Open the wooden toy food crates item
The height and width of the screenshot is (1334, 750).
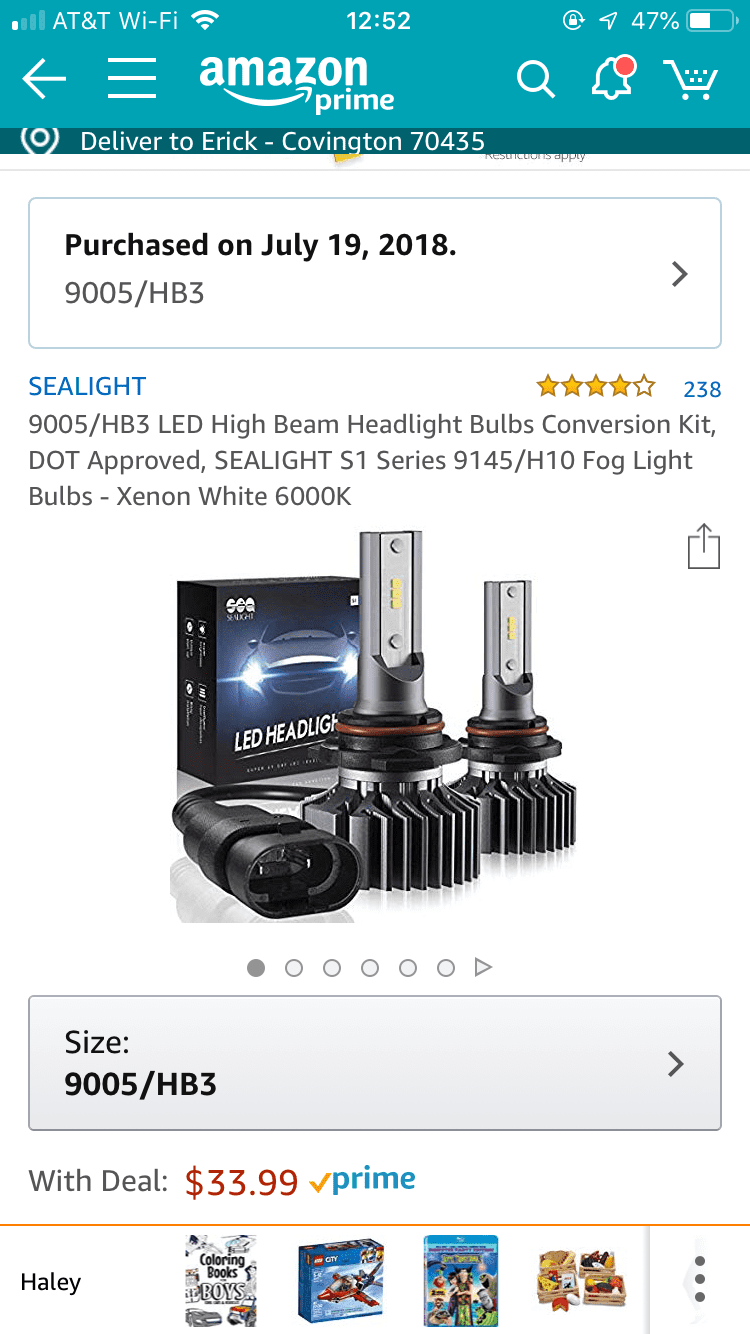tap(580, 1281)
